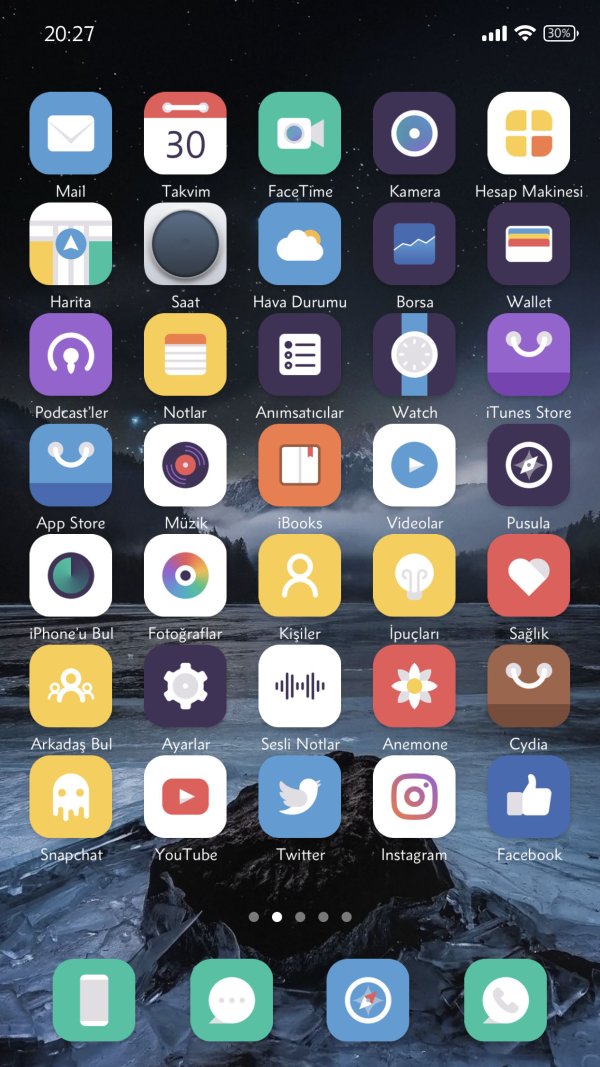Launch the Takvim calendar app
The height and width of the screenshot is (1067, 600).
pos(185,133)
